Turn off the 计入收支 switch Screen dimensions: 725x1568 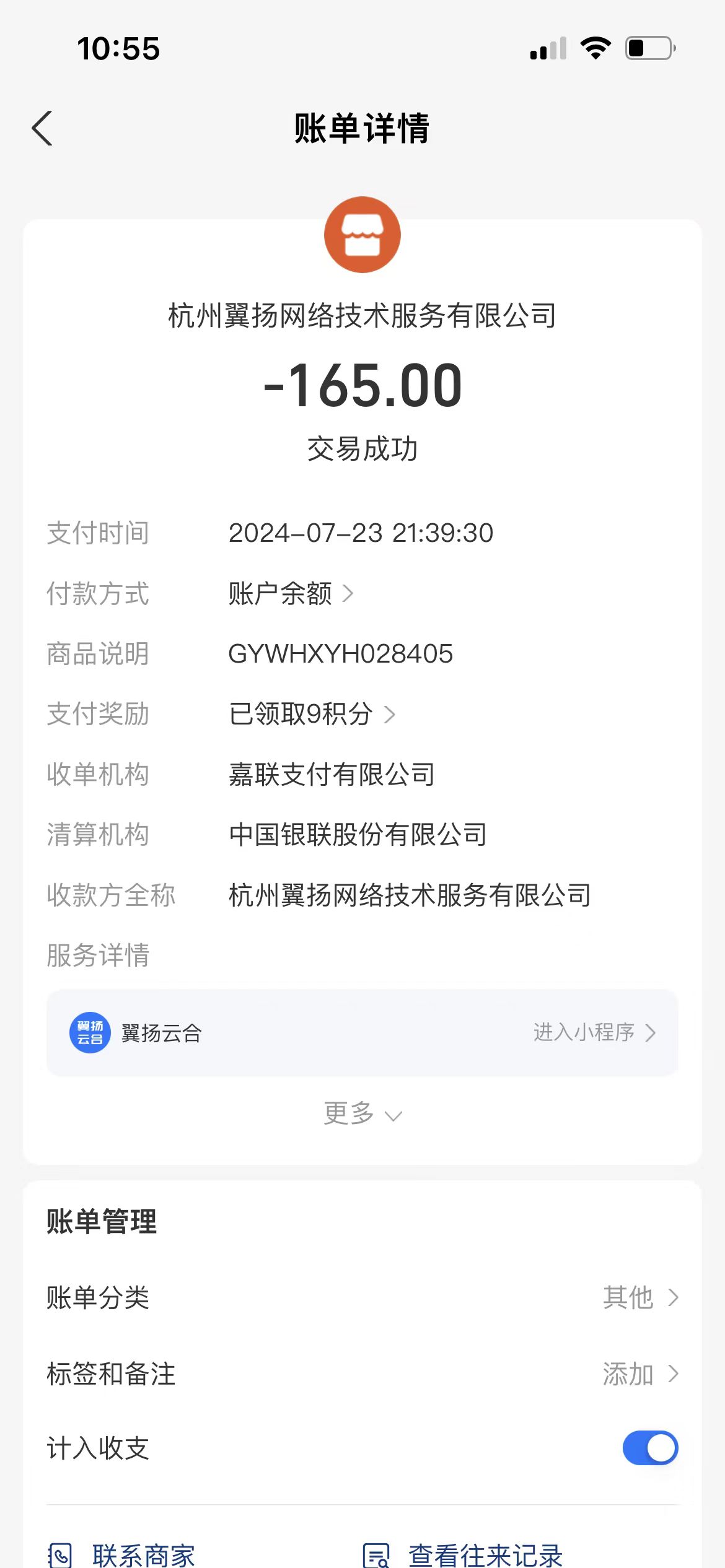click(x=649, y=1448)
